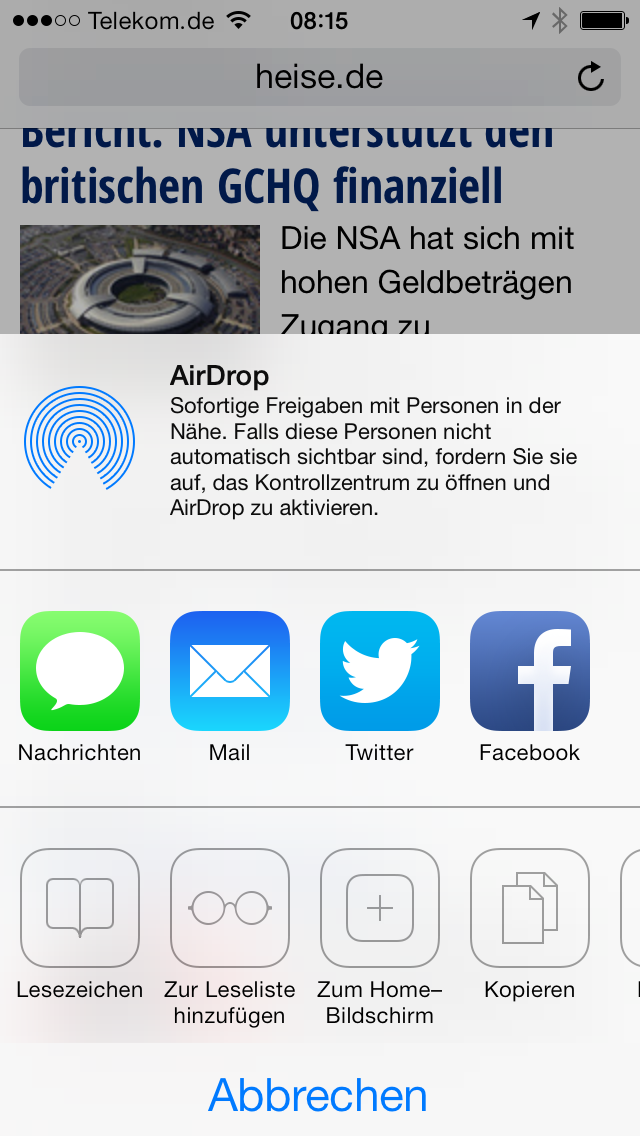640x1136 pixels.
Task: Dismiss the share sheet with Abbrechen
Action: coord(318,1095)
